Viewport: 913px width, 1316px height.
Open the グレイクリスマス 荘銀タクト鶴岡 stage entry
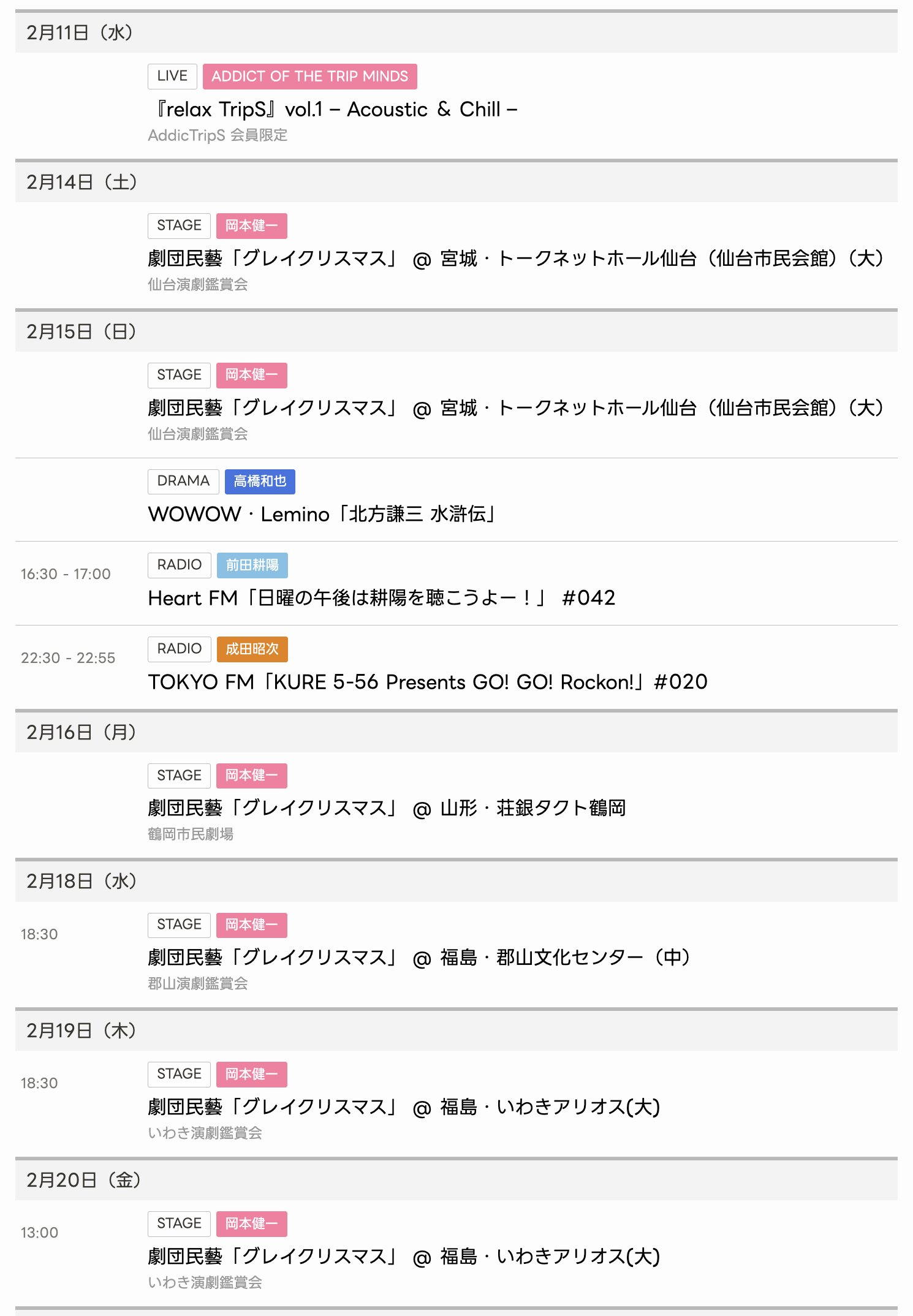coord(386,808)
